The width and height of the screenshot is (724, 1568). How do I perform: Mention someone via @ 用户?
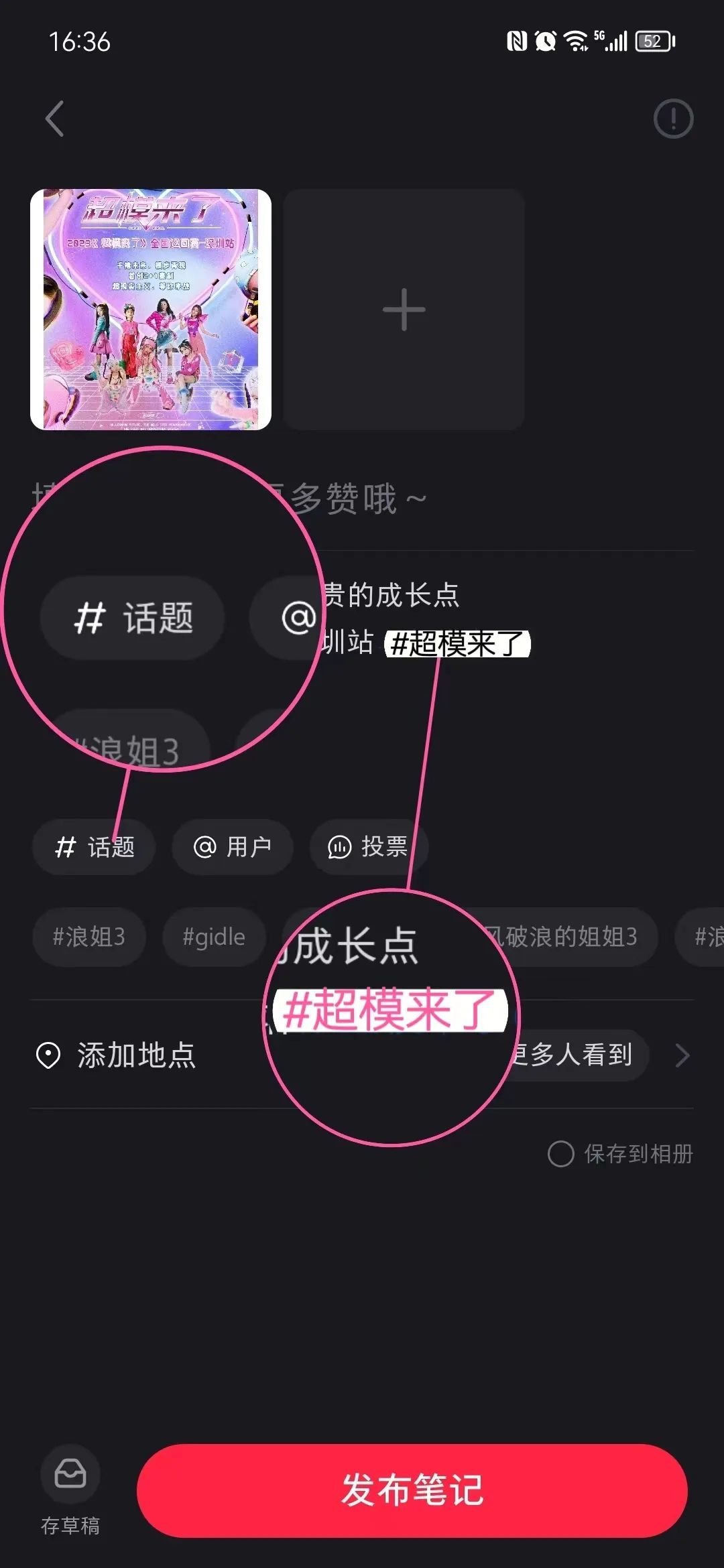click(x=232, y=847)
